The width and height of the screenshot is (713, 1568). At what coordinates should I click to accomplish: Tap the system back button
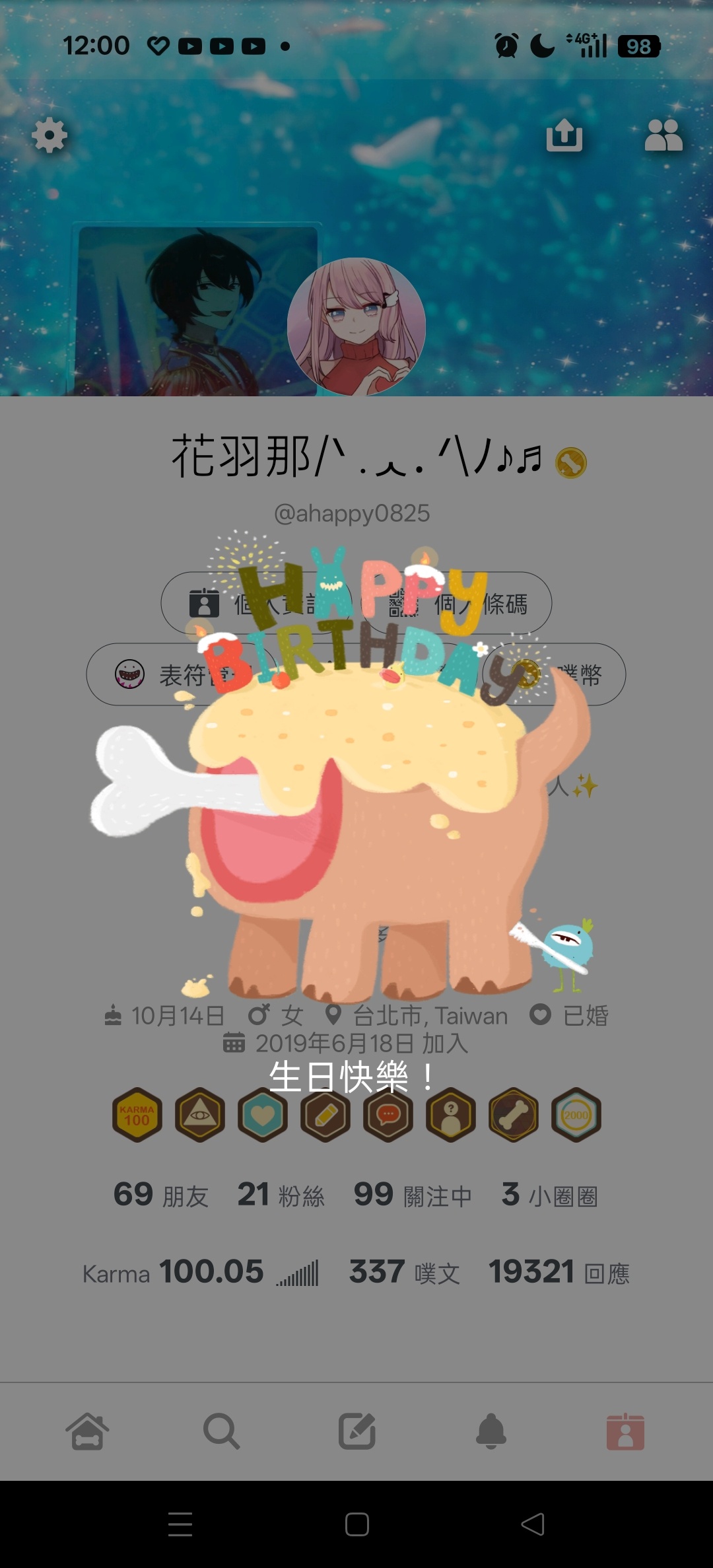tap(533, 1524)
